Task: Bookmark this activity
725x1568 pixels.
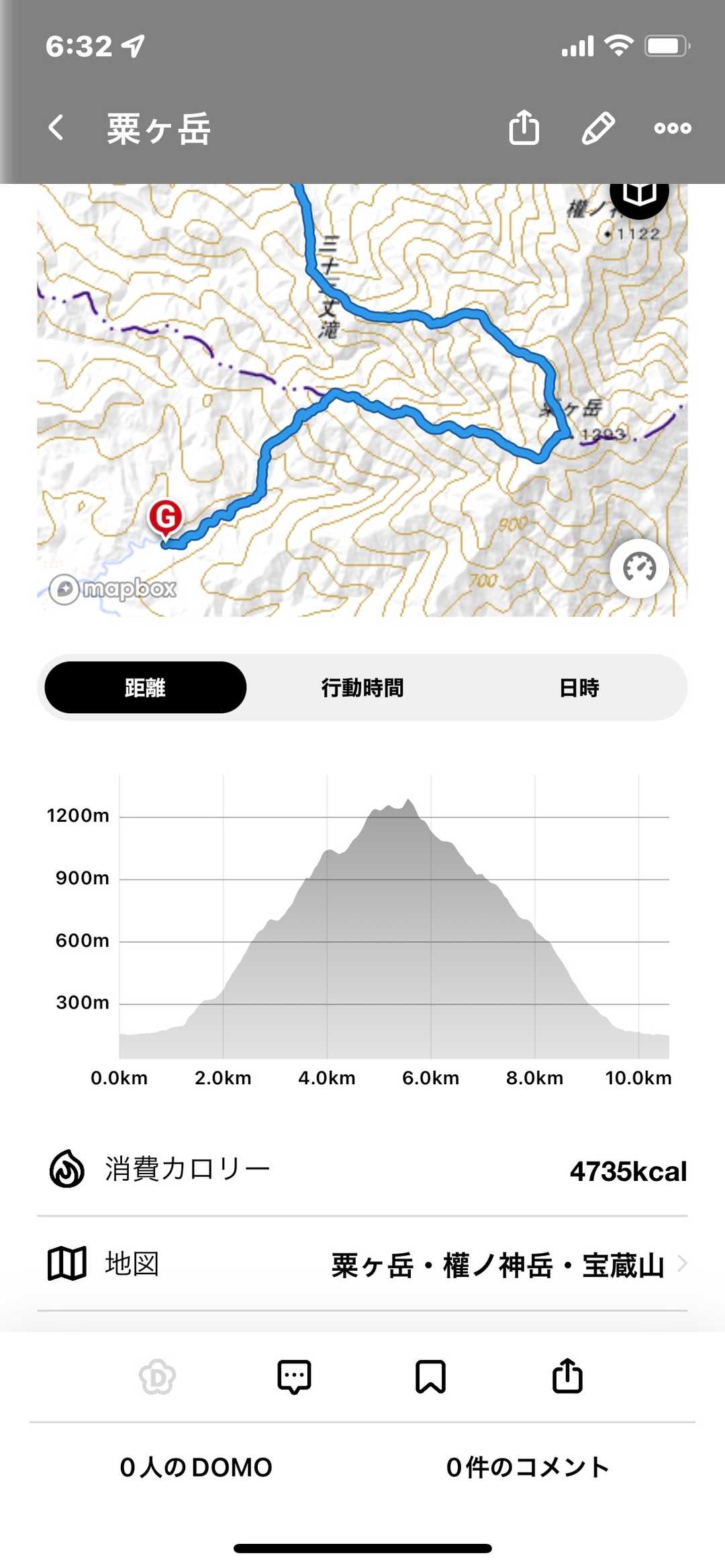Action: pyautogui.click(x=430, y=1377)
